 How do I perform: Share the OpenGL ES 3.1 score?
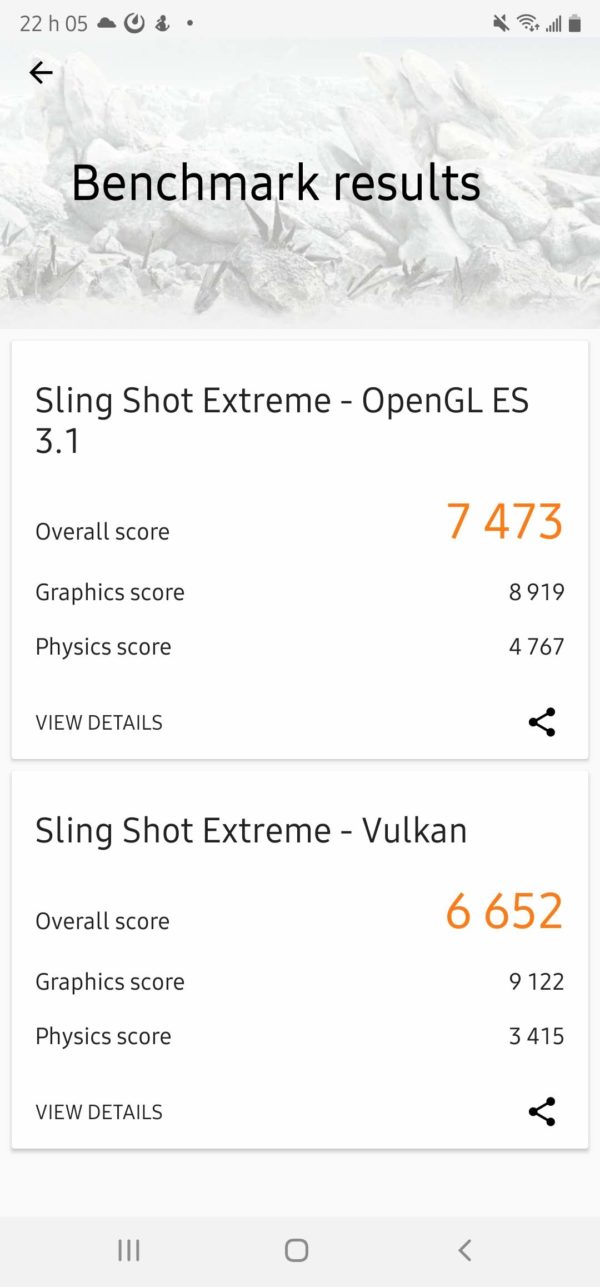point(541,722)
